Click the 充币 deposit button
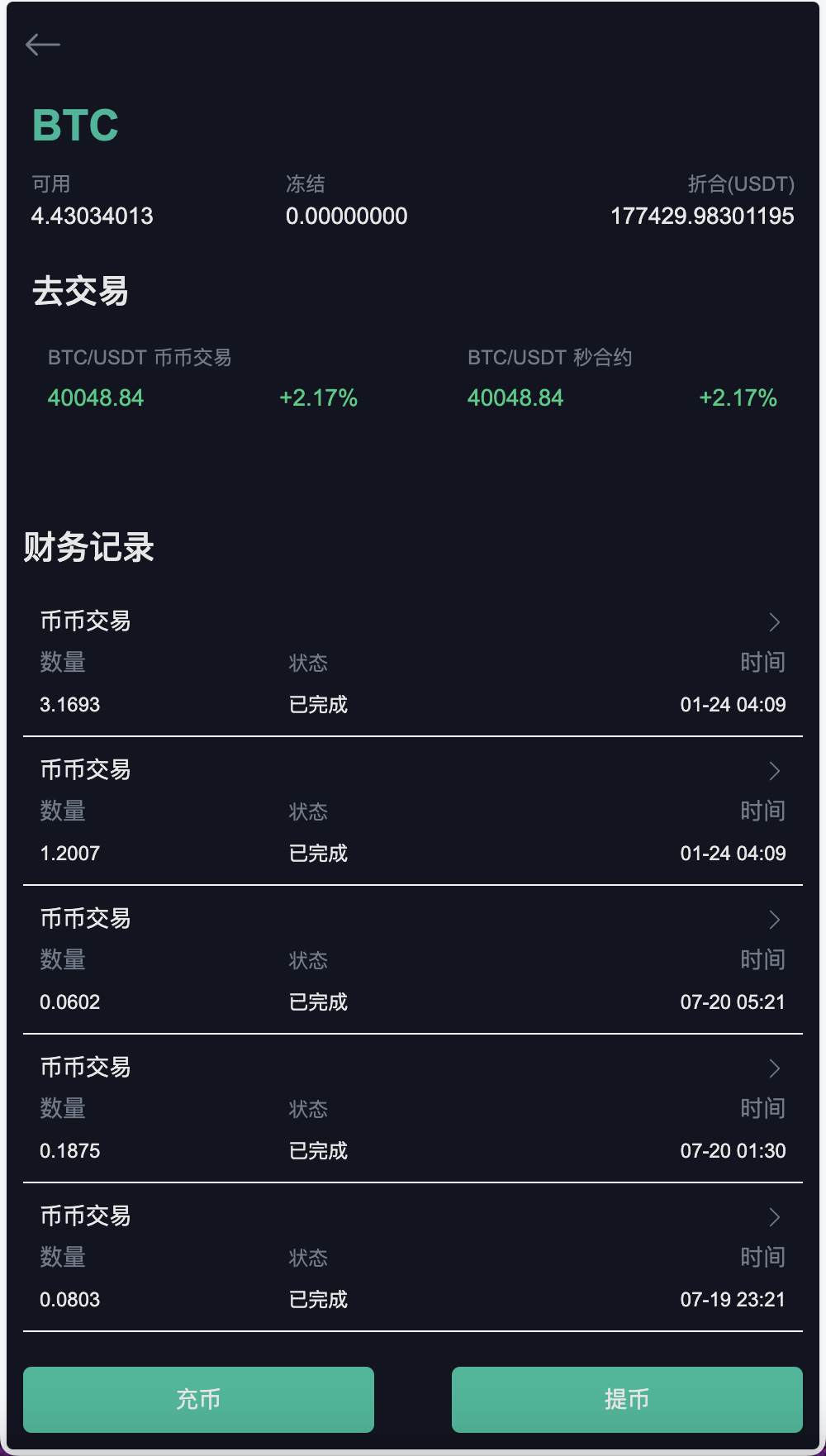 198,1400
